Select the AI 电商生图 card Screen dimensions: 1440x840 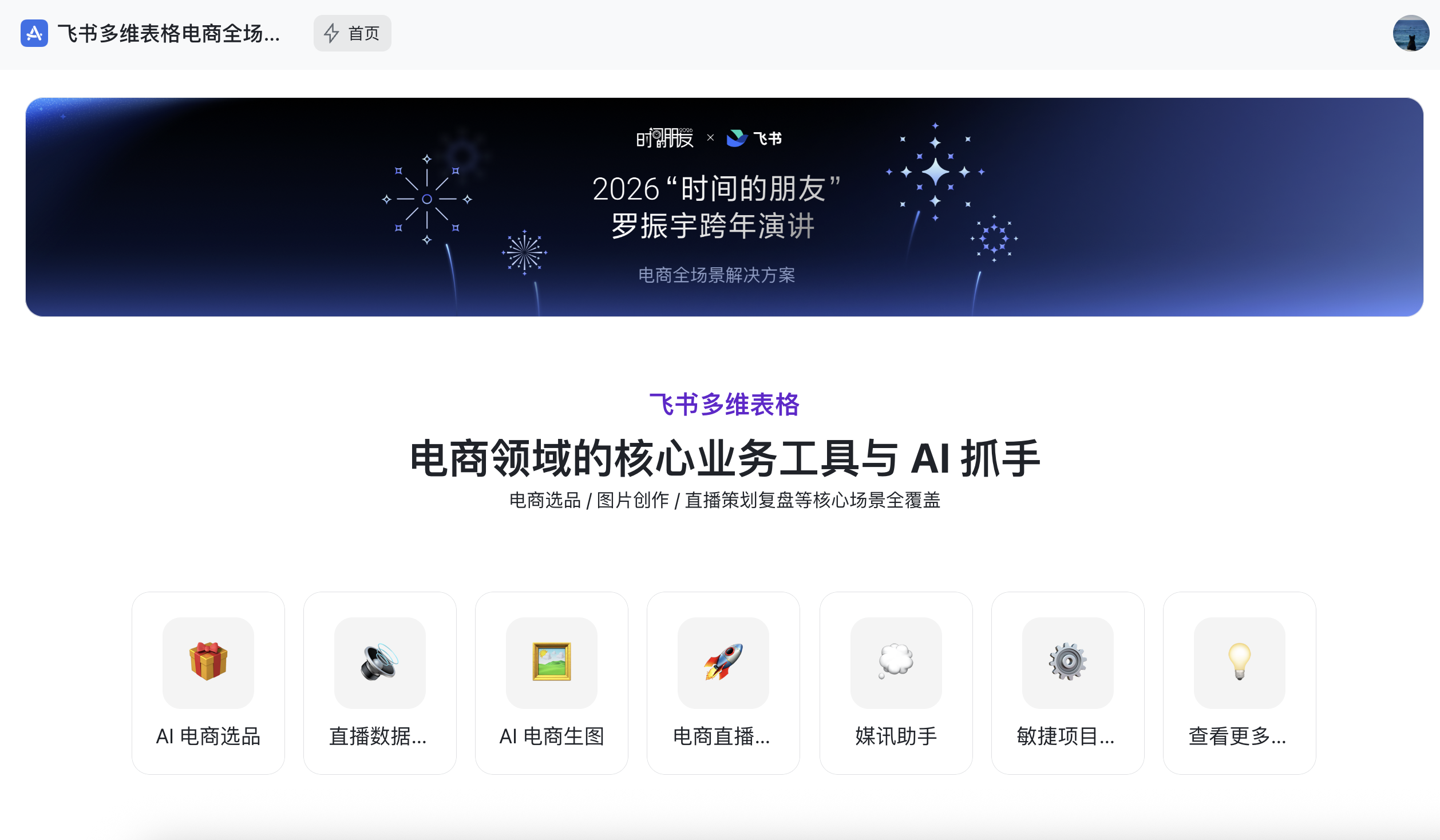click(x=551, y=682)
